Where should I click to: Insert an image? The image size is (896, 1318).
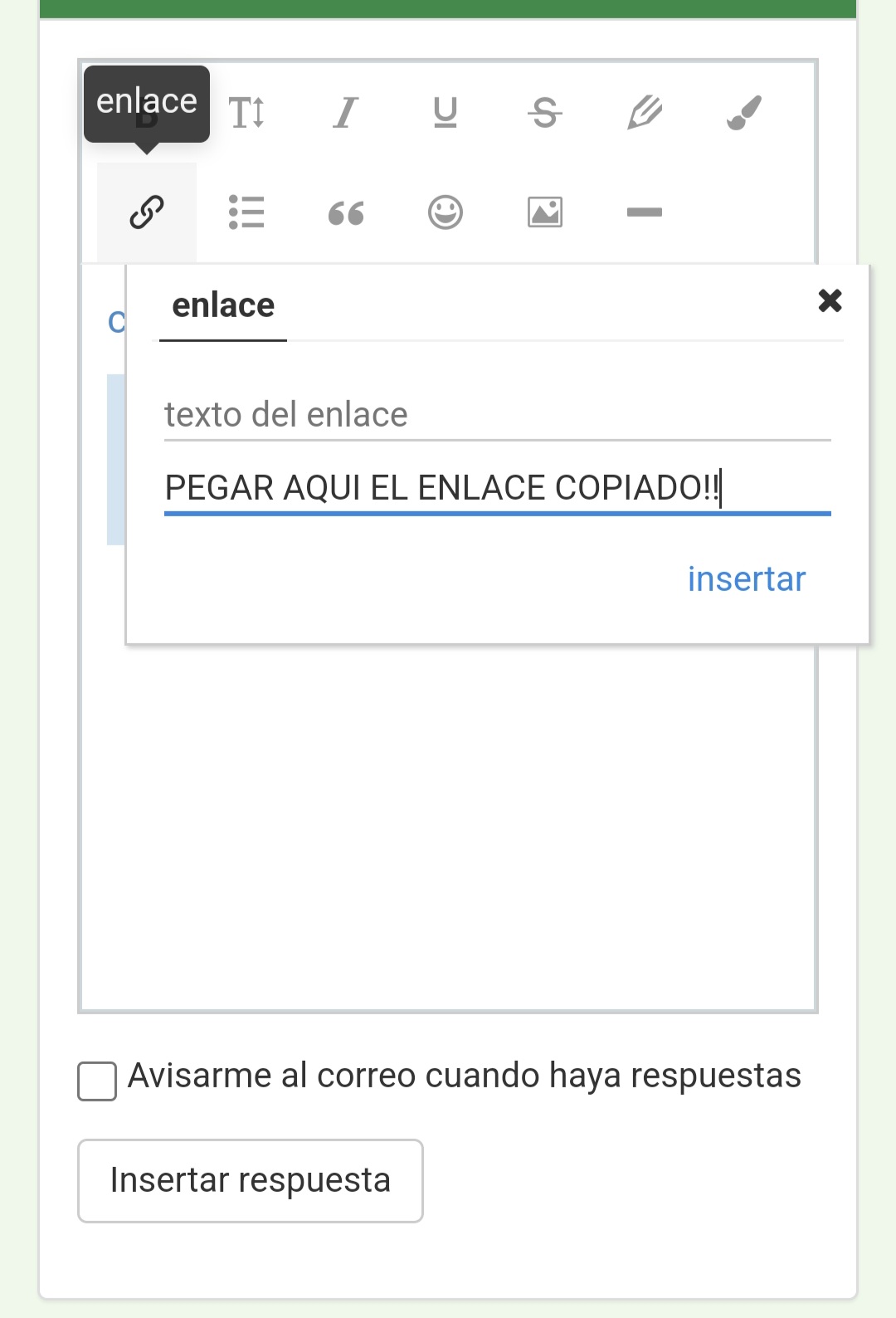(545, 212)
